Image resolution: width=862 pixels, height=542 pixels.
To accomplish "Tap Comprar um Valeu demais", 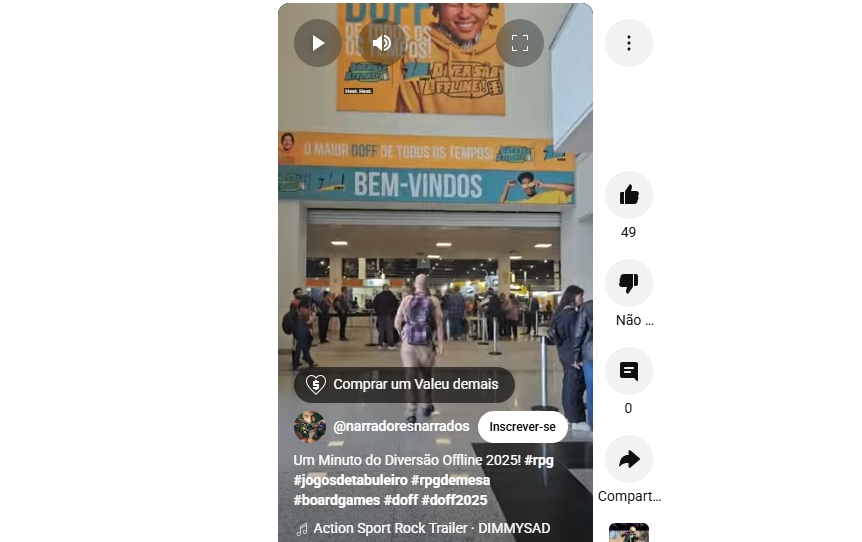I will [404, 384].
